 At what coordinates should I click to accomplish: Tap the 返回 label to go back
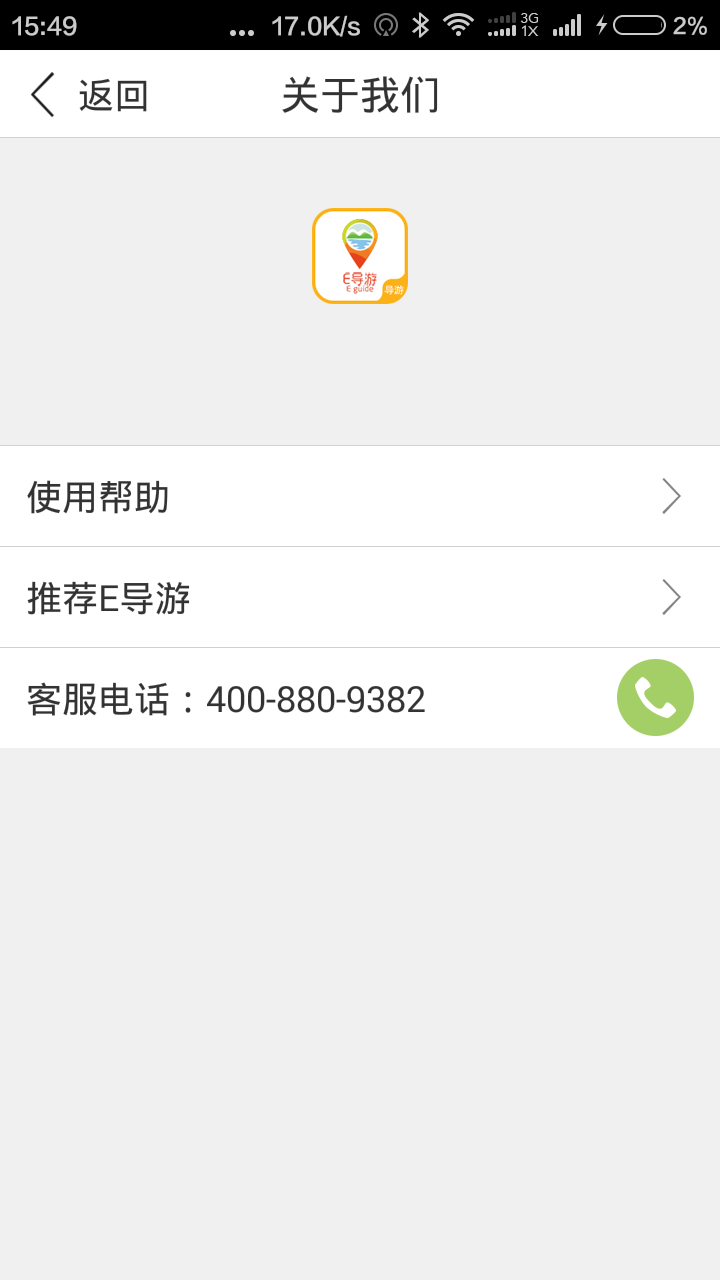113,93
